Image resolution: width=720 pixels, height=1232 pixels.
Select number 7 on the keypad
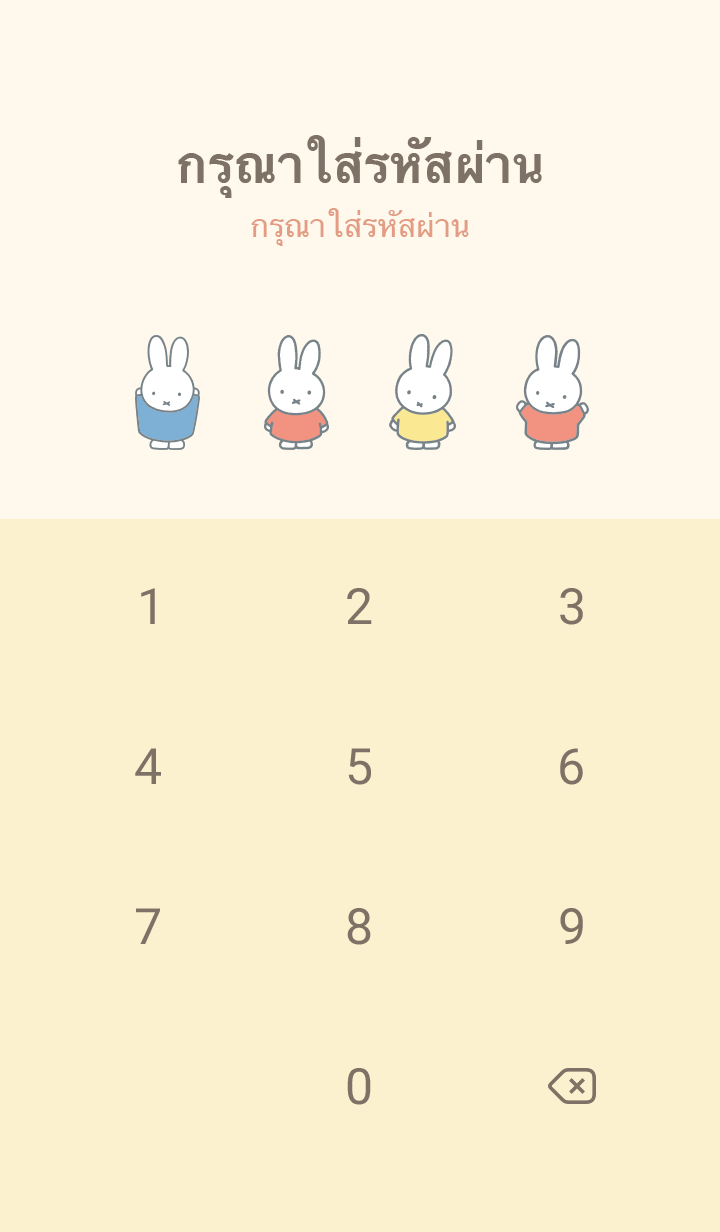point(148,927)
